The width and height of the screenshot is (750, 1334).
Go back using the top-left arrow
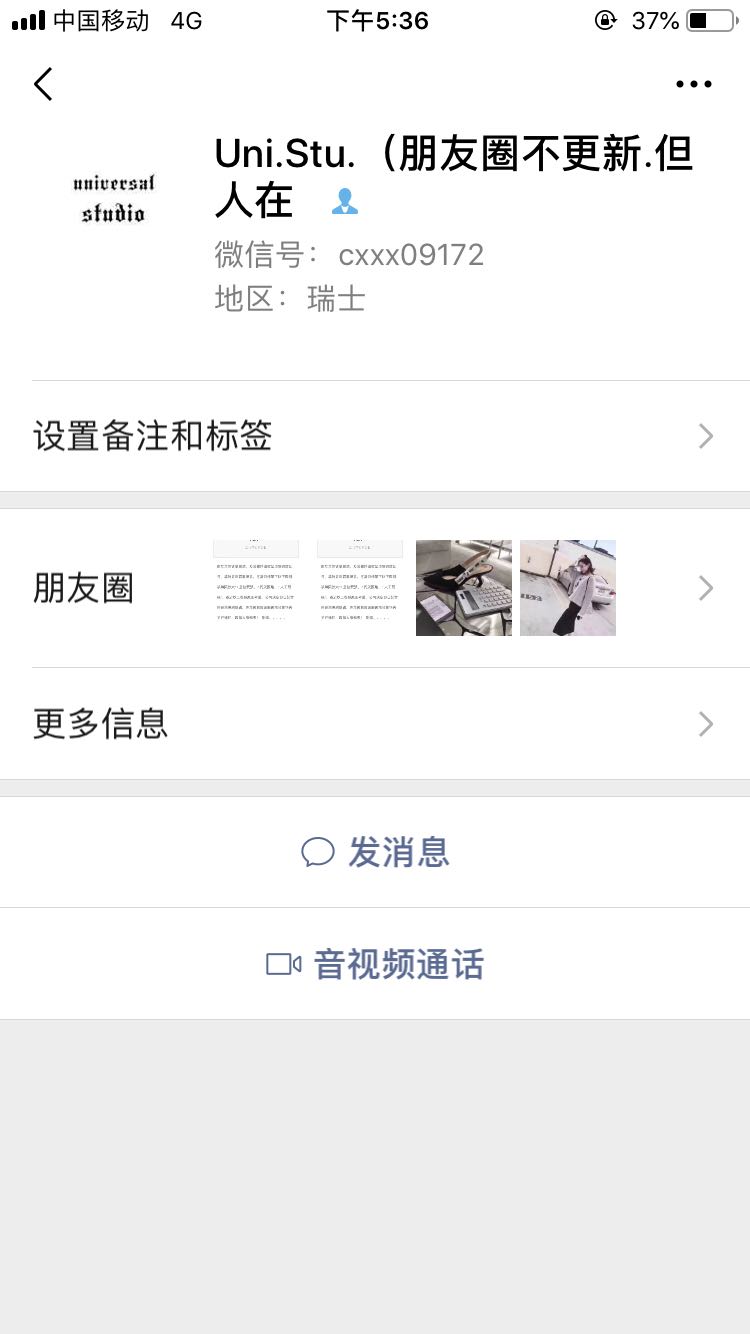43,84
